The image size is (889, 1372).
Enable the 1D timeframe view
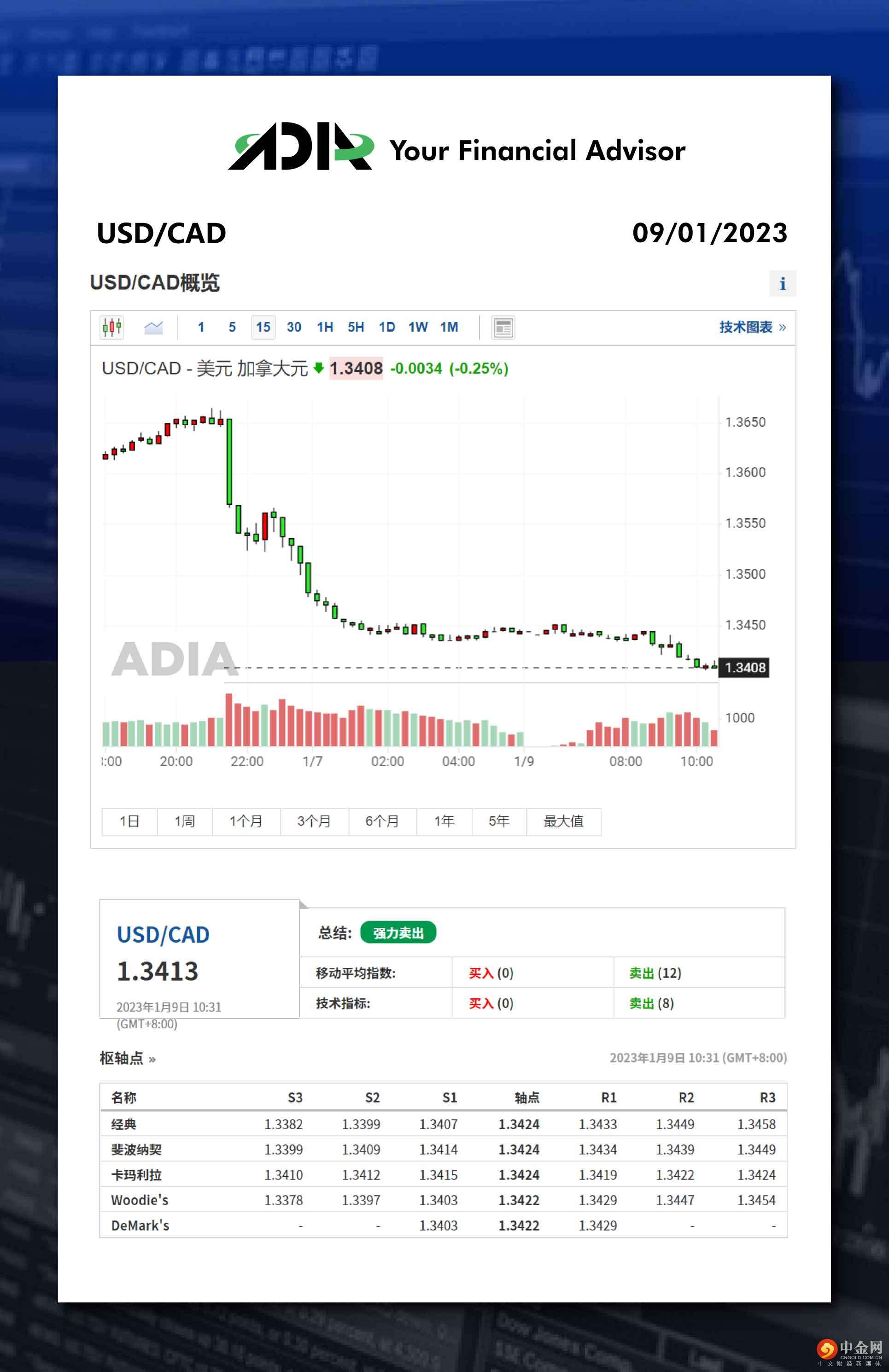[387, 327]
